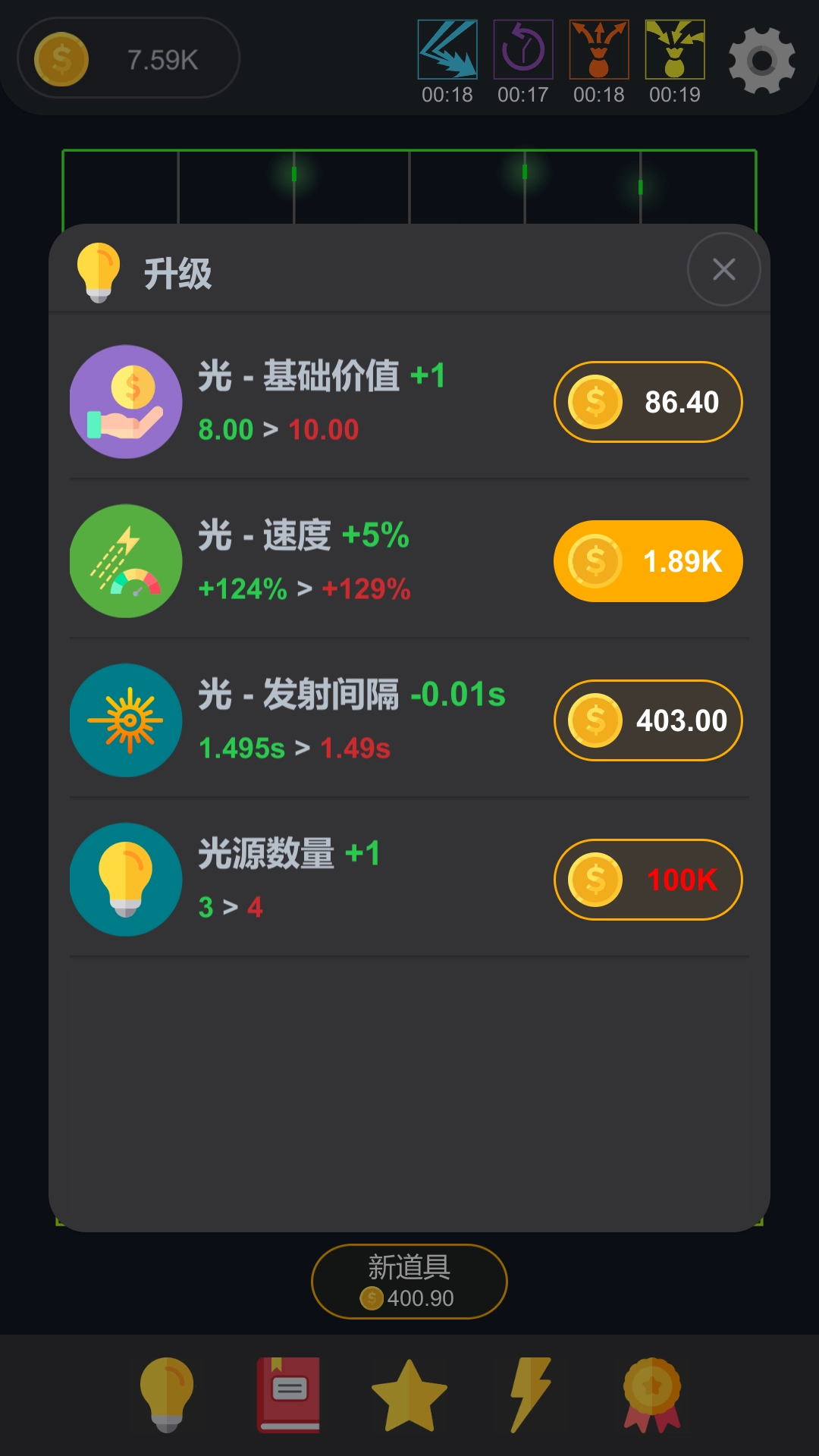Click the green speedometer icon for 光-速度
The width and height of the screenshot is (819, 1456).
[126, 561]
